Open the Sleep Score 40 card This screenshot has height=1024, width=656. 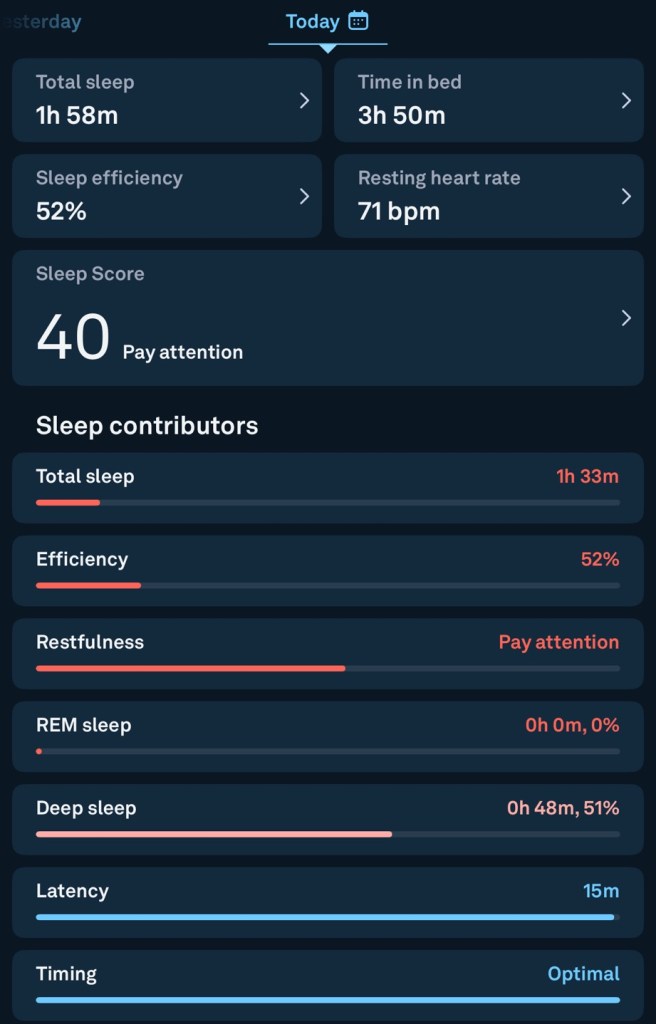coord(327,318)
